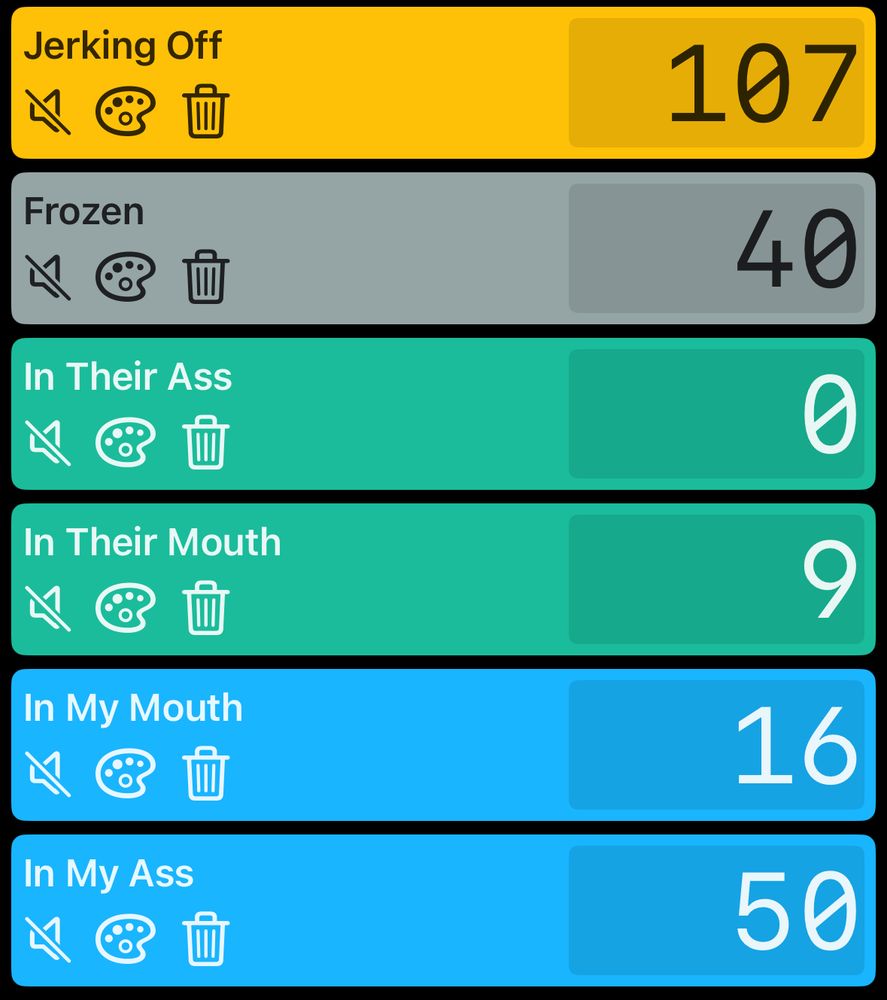Open color palette for the yellow counter
Image resolution: width=887 pixels, height=1000 pixels.
pyautogui.click(x=125, y=111)
